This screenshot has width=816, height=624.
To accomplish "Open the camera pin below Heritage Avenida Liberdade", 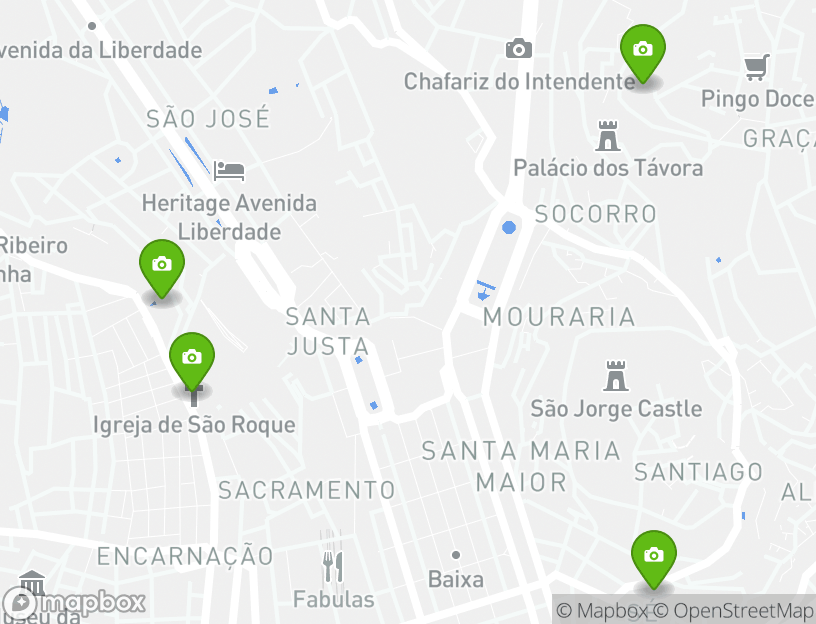I will point(161,266).
